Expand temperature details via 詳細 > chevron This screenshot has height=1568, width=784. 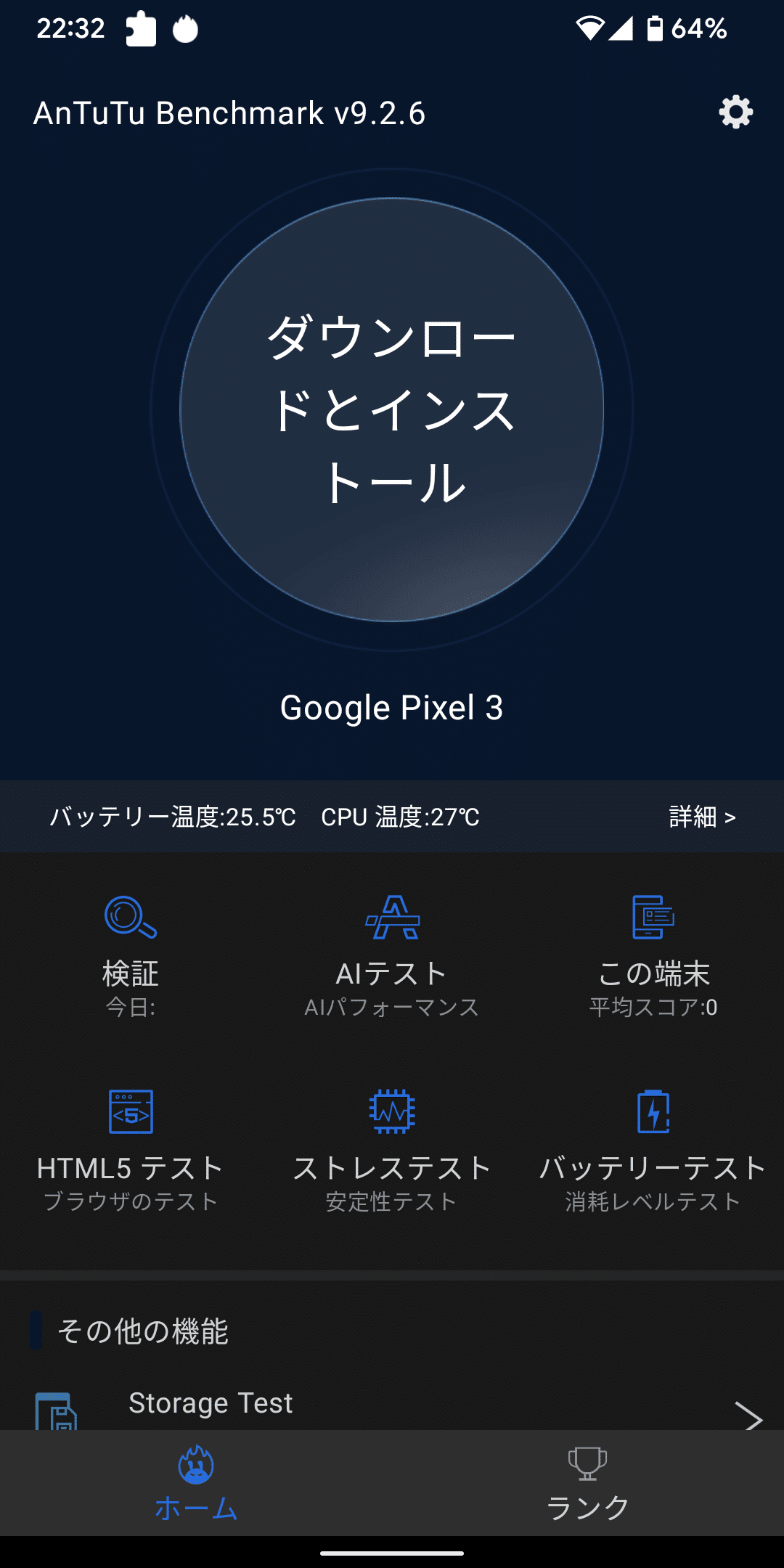click(702, 816)
